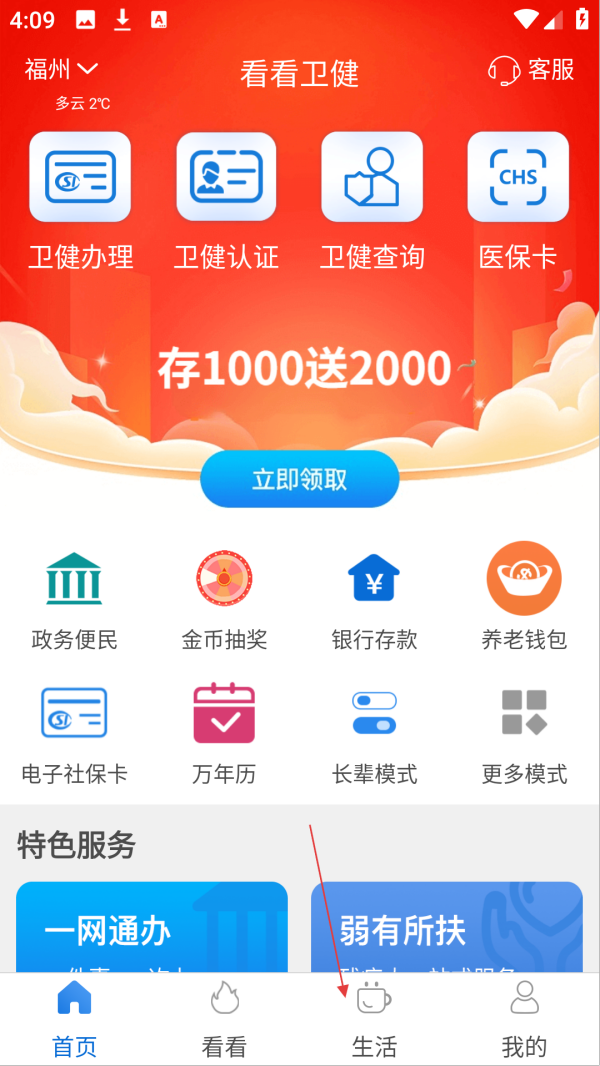Image resolution: width=600 pixels, height=1066 pixels.
Task: Open 卫健查询 inquiry
Action: (x=372, y=200)
